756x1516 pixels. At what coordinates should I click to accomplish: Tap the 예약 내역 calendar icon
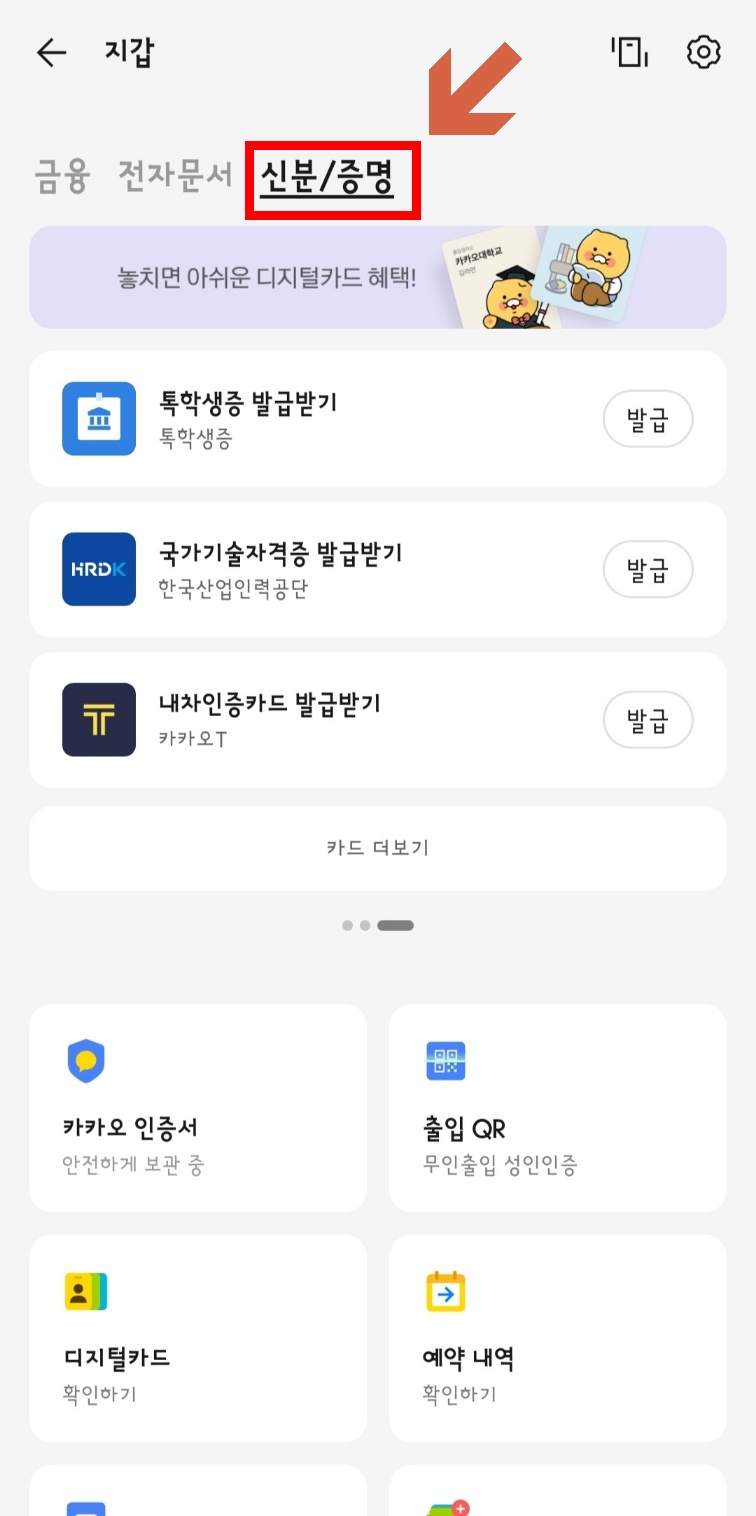(x=446, y=1291)
